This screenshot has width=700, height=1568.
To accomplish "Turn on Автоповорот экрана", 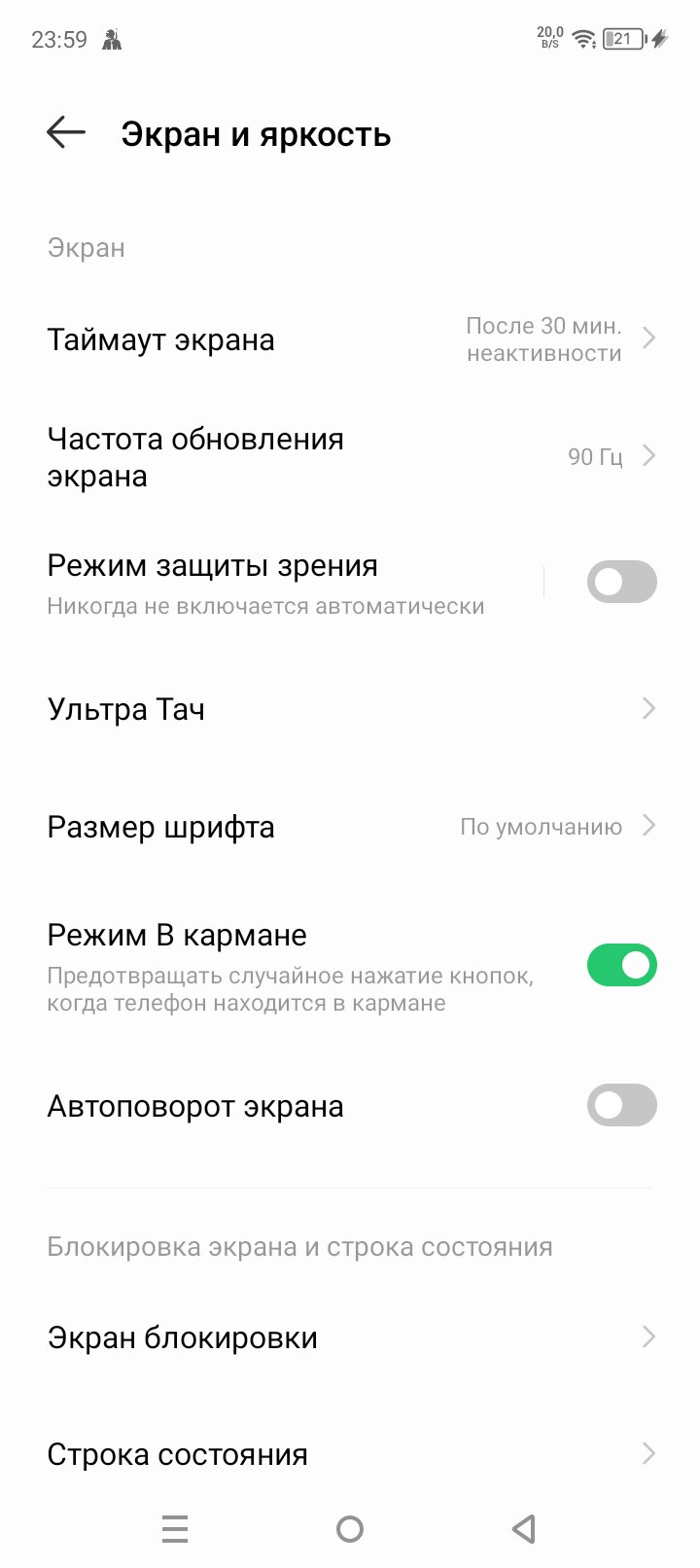I will point(621,1105).
